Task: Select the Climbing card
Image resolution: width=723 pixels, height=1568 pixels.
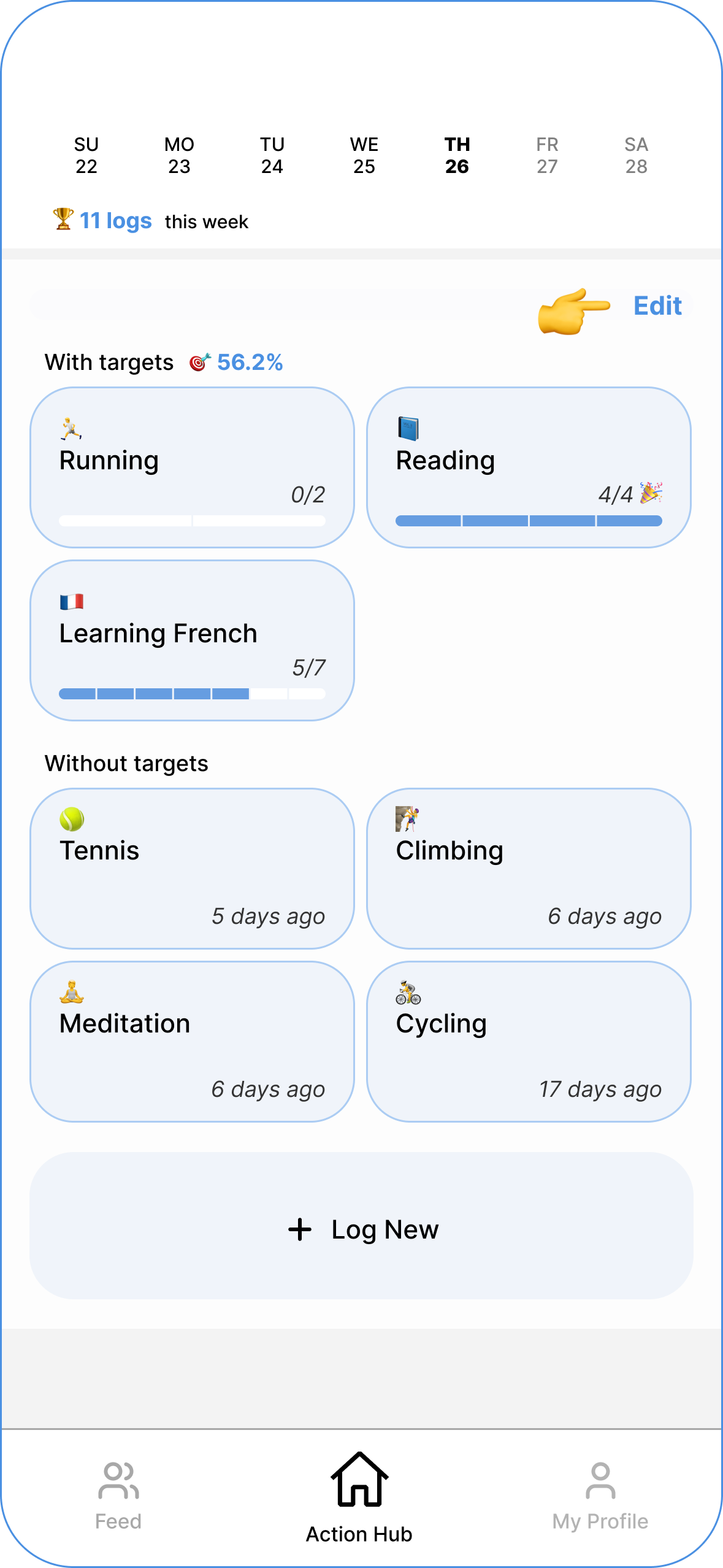Action: [x=529, y=869]
